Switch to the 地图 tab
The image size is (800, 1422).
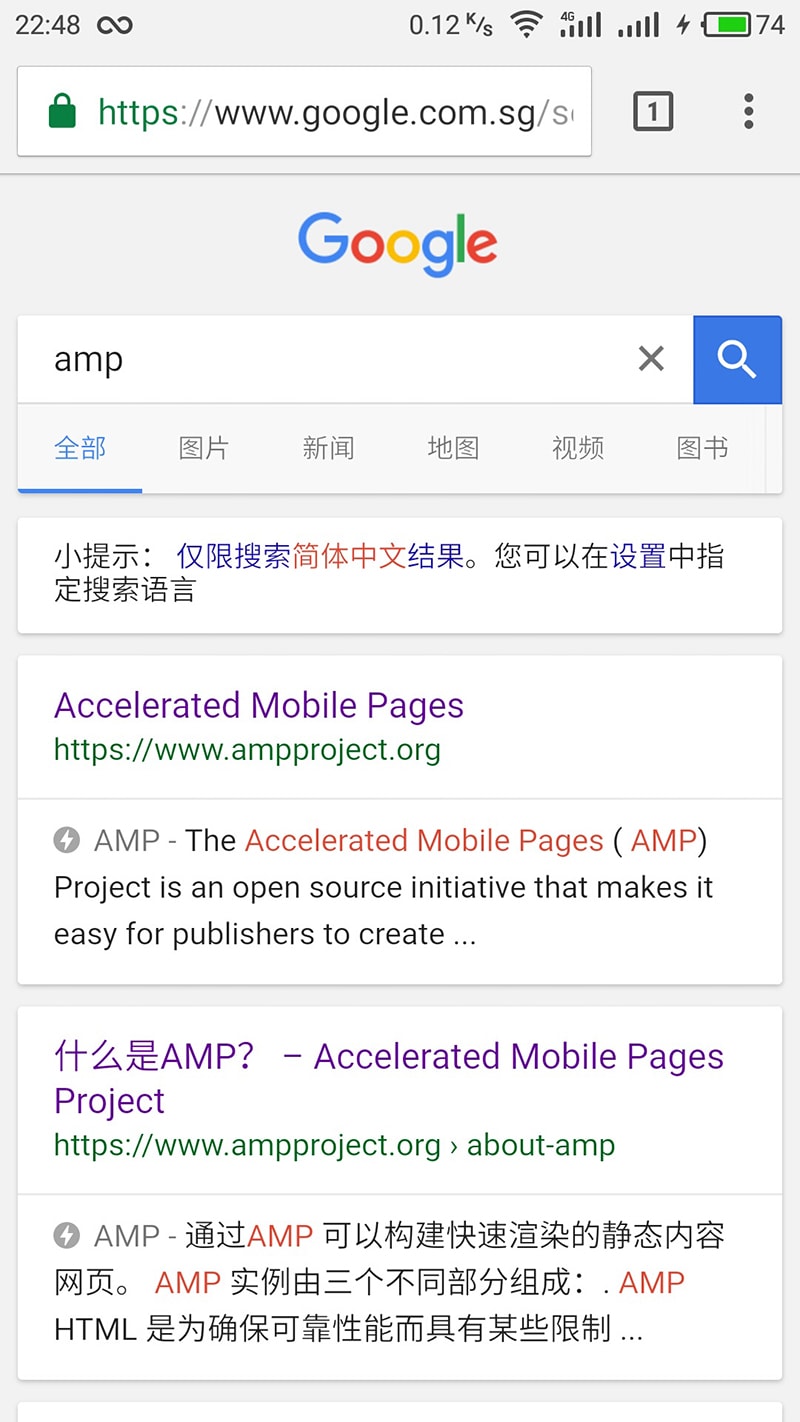453,448
